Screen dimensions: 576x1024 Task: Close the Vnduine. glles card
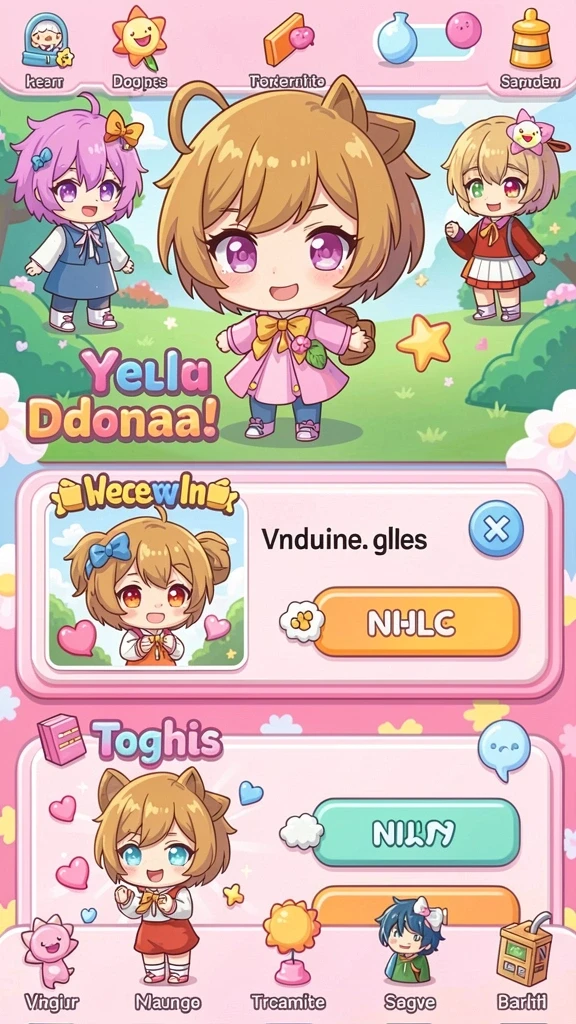click(496, 528)
